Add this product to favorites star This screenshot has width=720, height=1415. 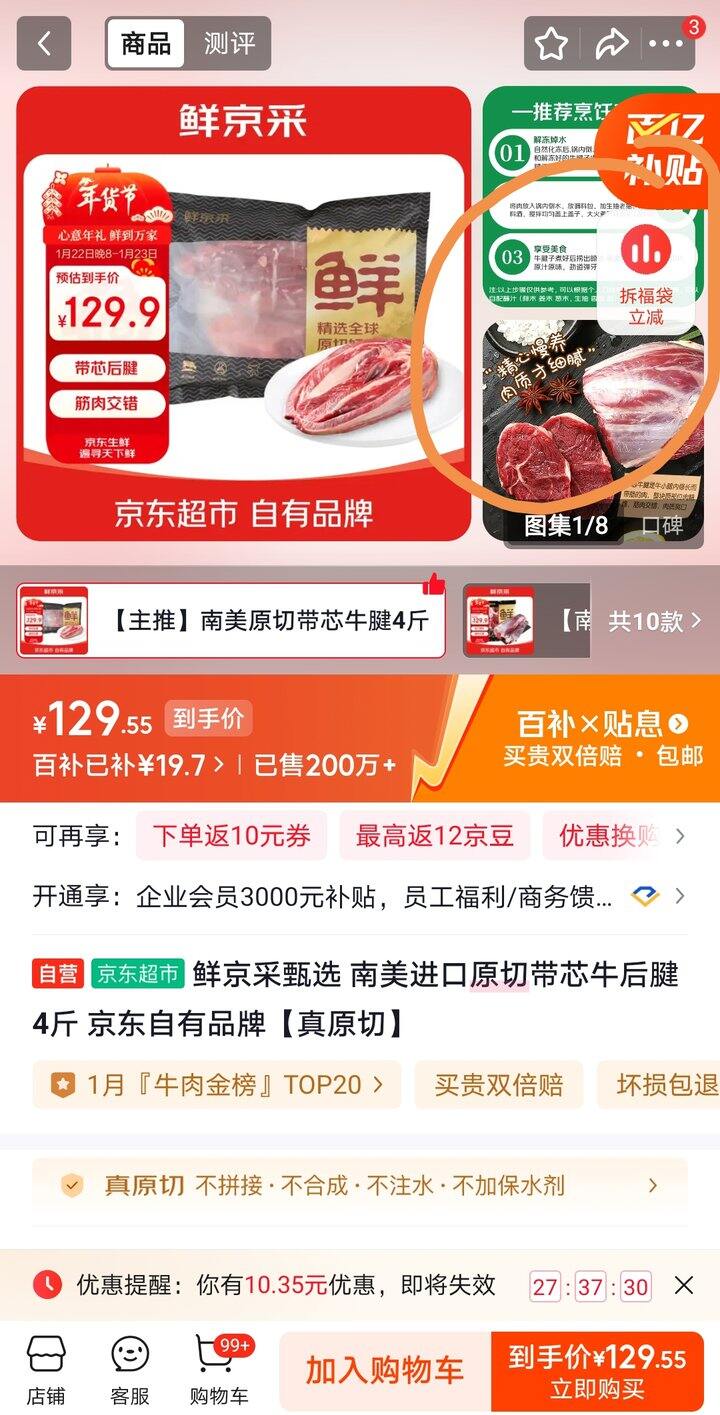(551, 44)
